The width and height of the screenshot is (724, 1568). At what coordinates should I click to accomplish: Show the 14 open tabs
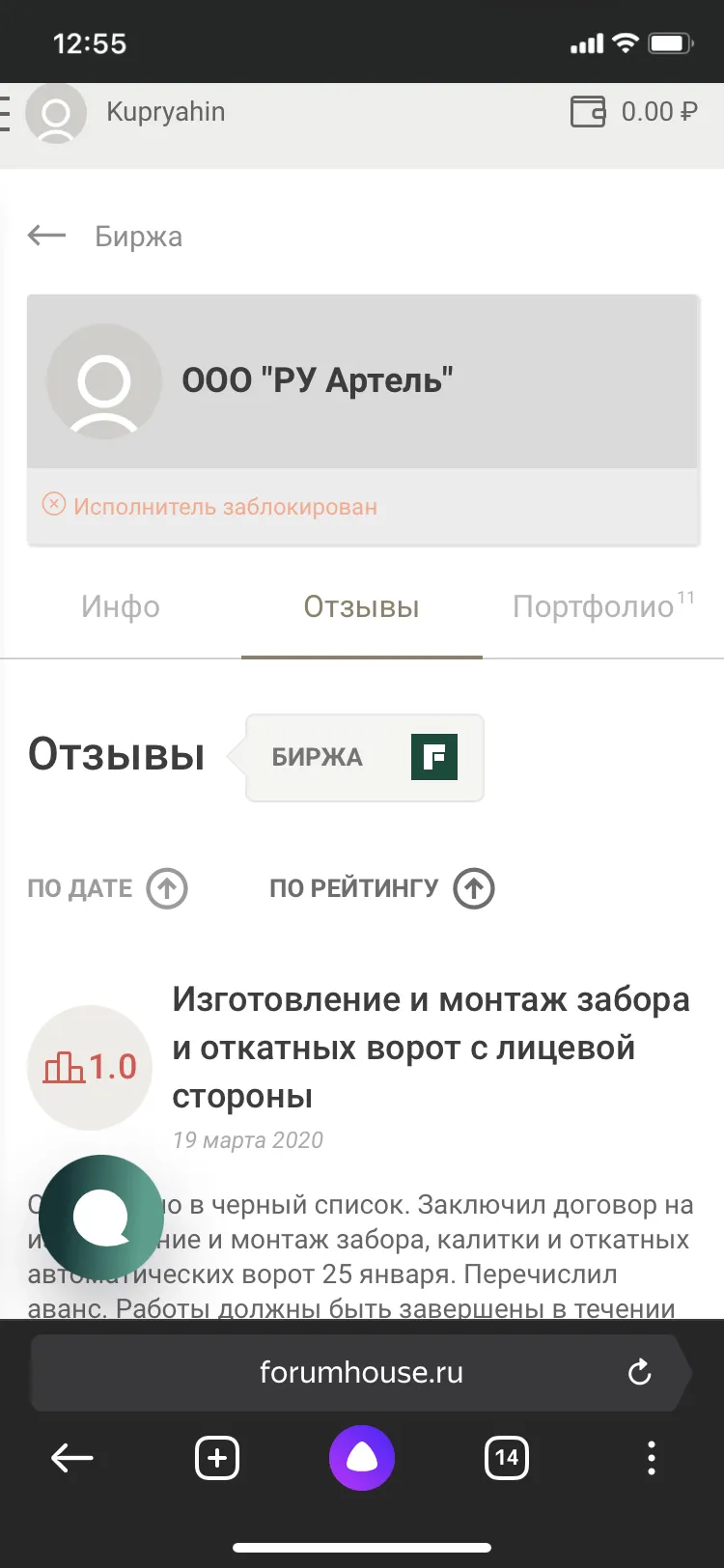pyautogui.click(x=507, y=1458)
